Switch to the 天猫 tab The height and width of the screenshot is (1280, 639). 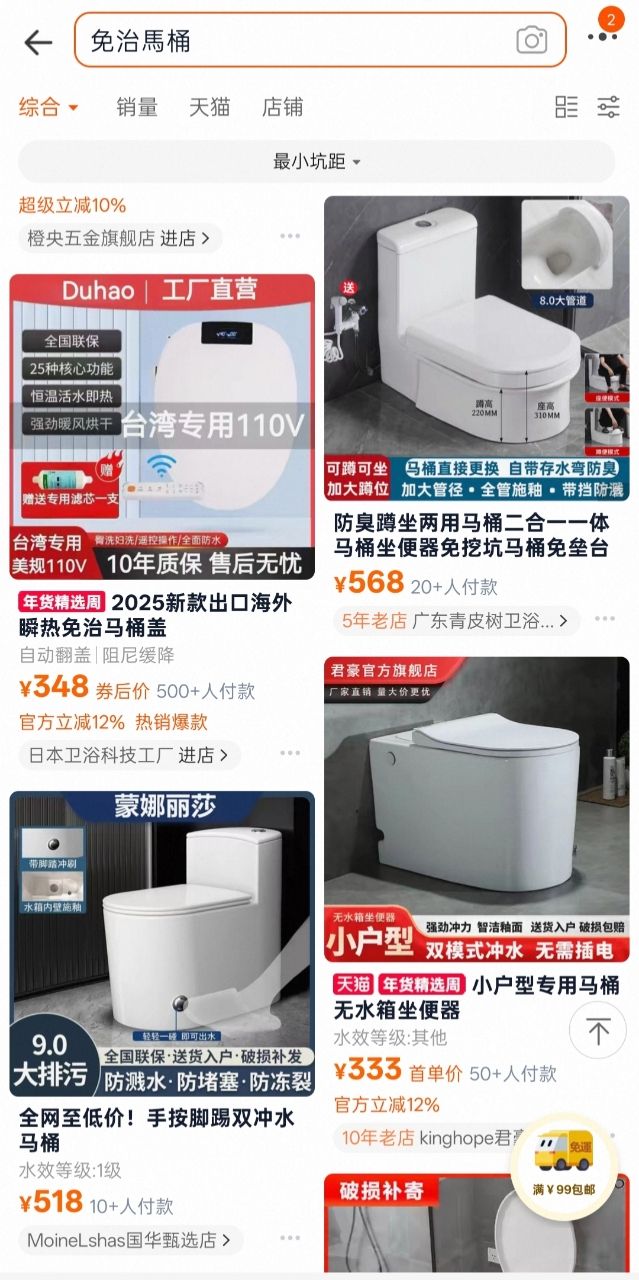pos(210,107)
